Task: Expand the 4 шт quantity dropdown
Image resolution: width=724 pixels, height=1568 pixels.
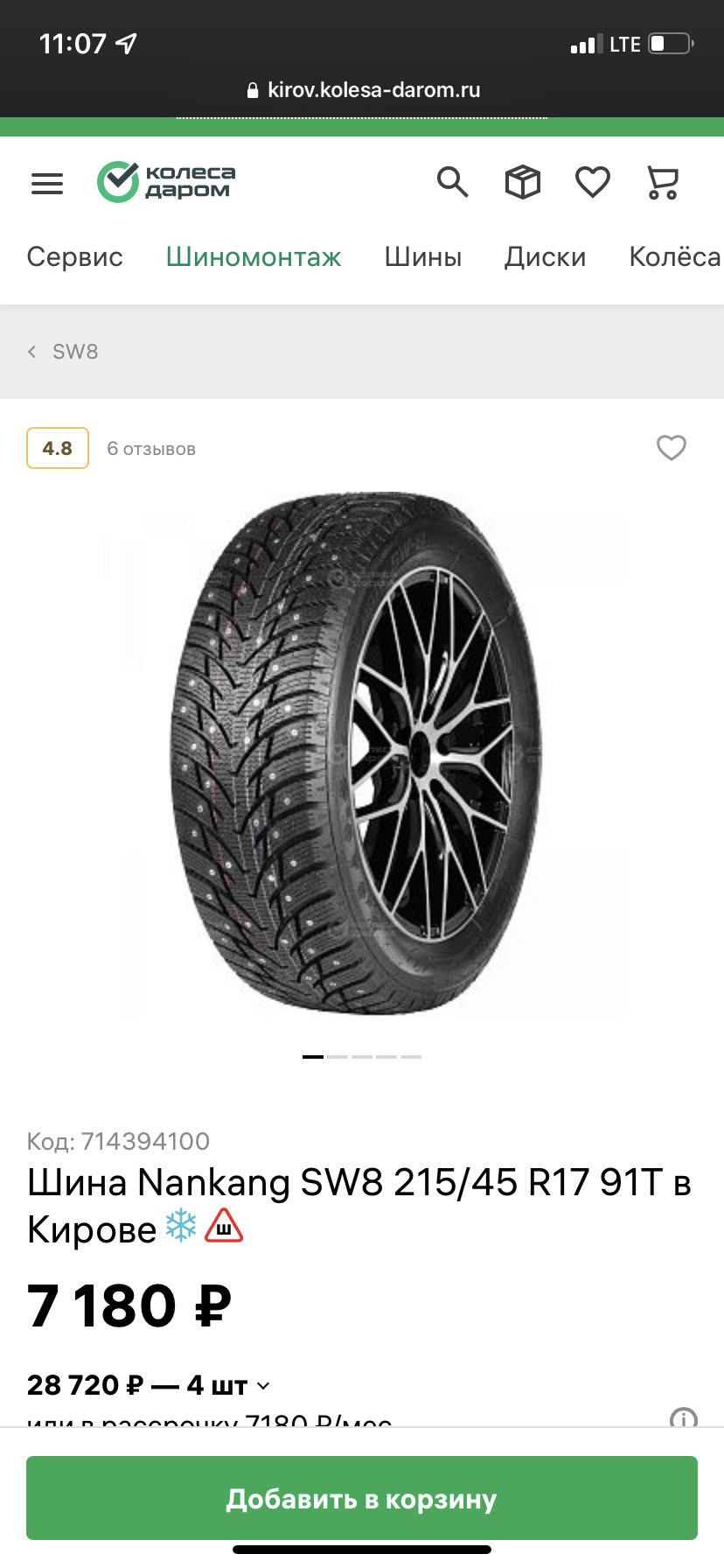Action: click(227, 1386)
